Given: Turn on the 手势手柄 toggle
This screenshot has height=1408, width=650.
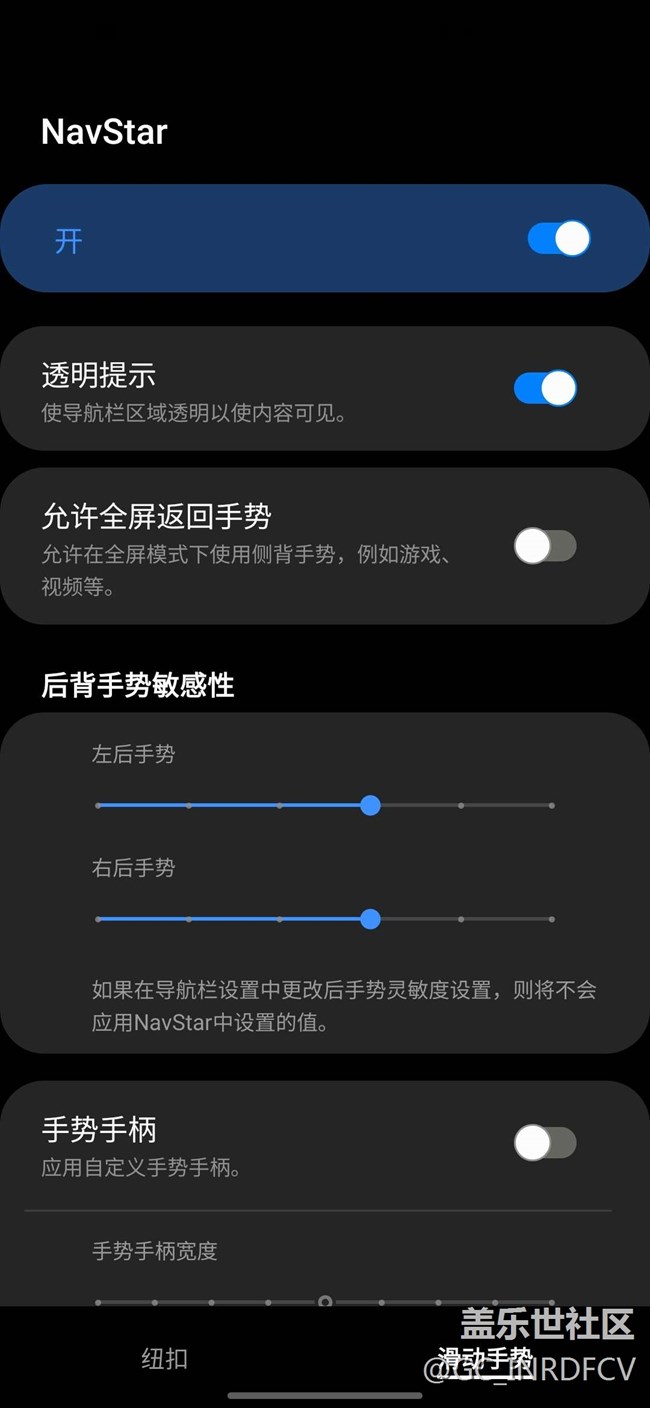Looking at the screenshot, I should pyautogui.click(x=545, y=1142).
